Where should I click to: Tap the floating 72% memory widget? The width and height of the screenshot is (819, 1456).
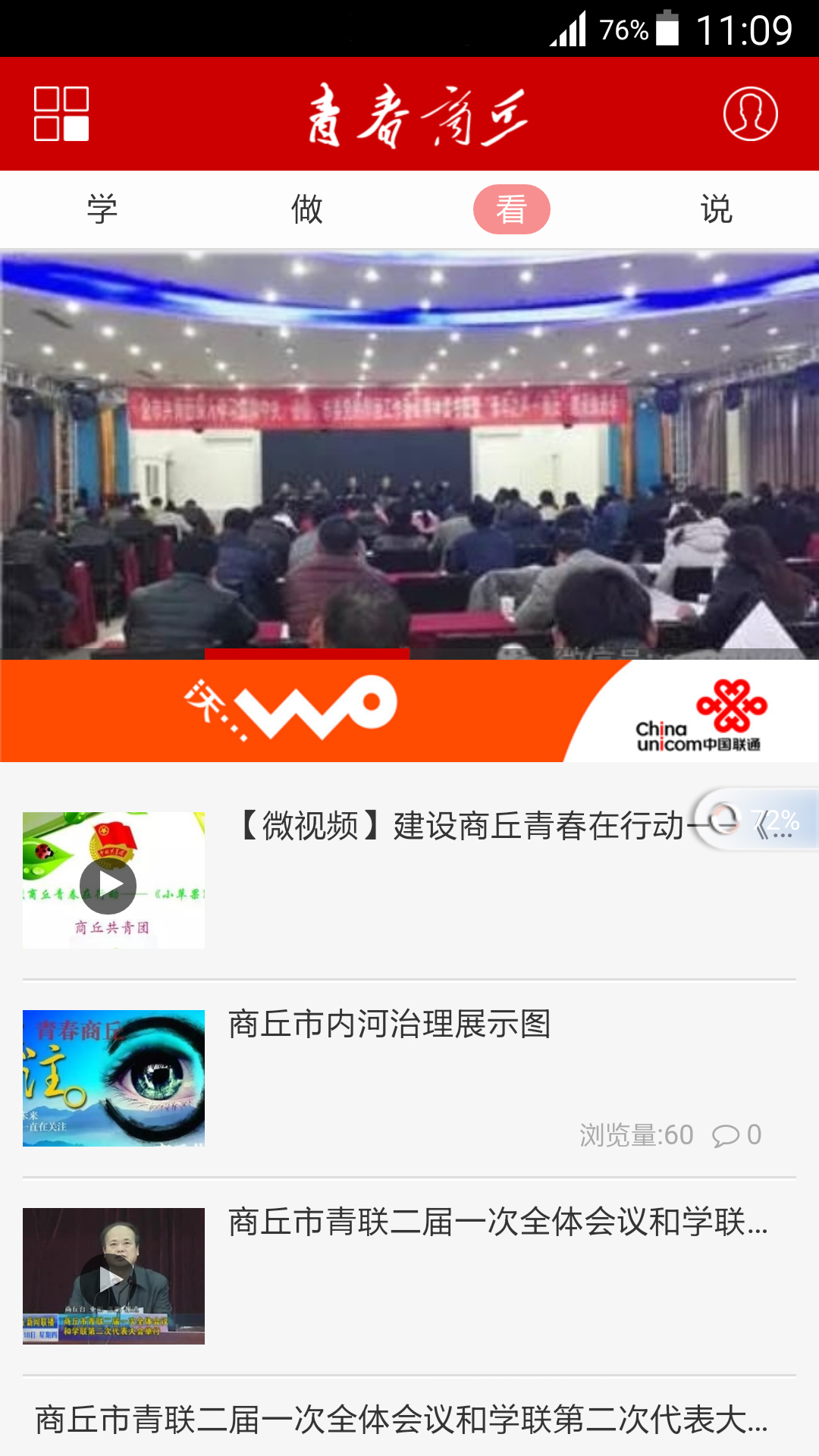[755, 821]
